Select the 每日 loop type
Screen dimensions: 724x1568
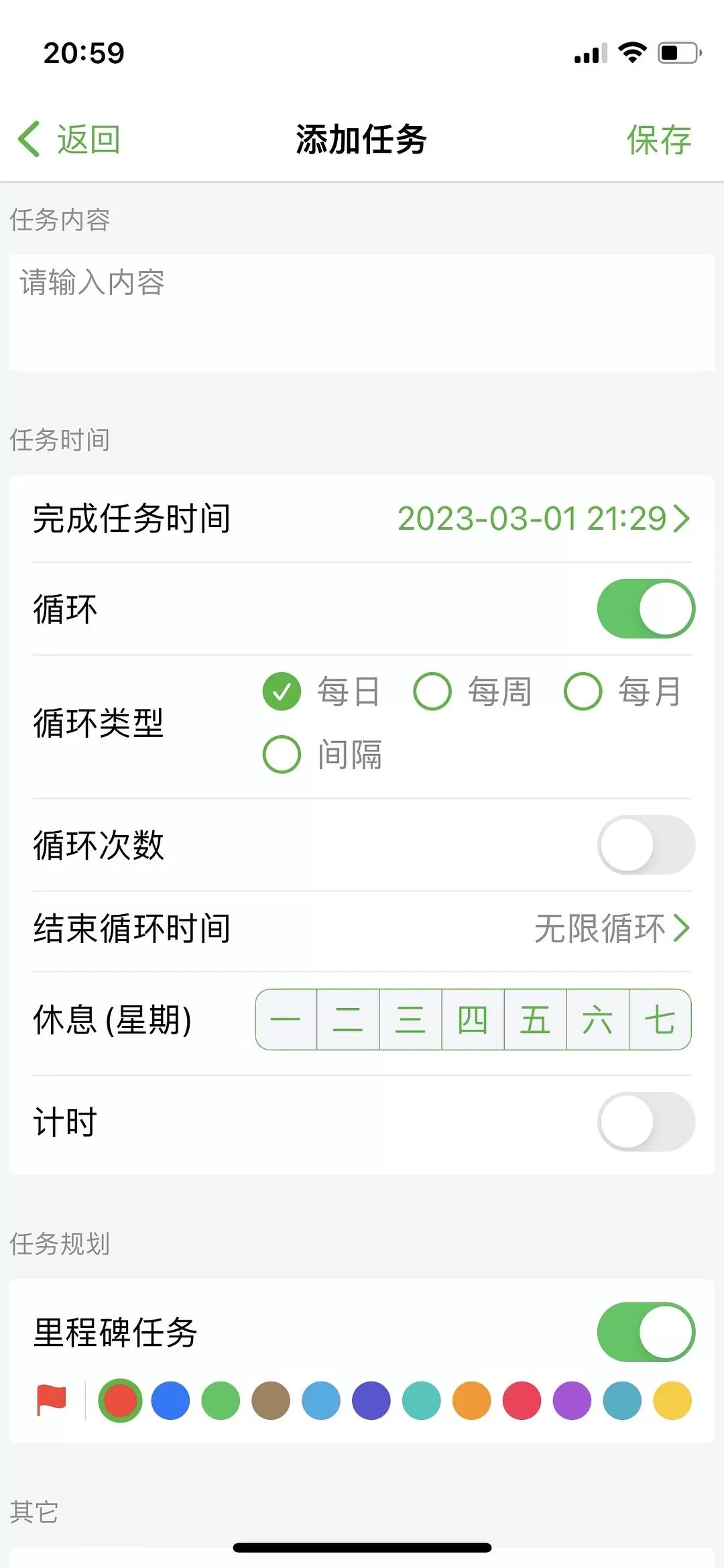pos(282,691)
